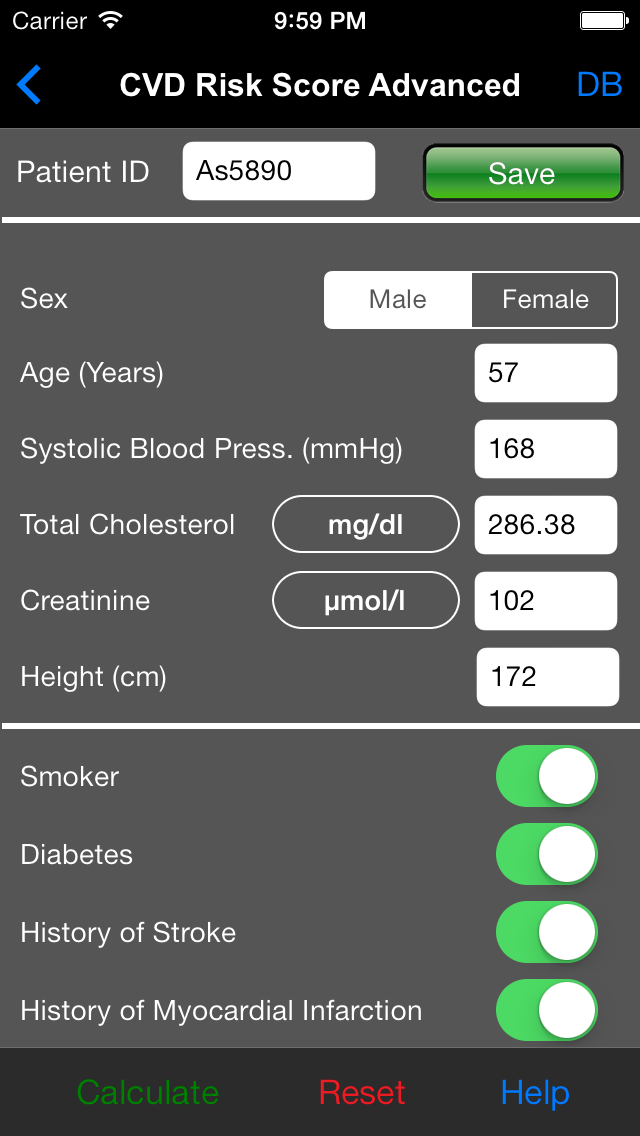This screenshot has width=640, height=1136.
Task: Edit the creatinine value
Action: 546,601
